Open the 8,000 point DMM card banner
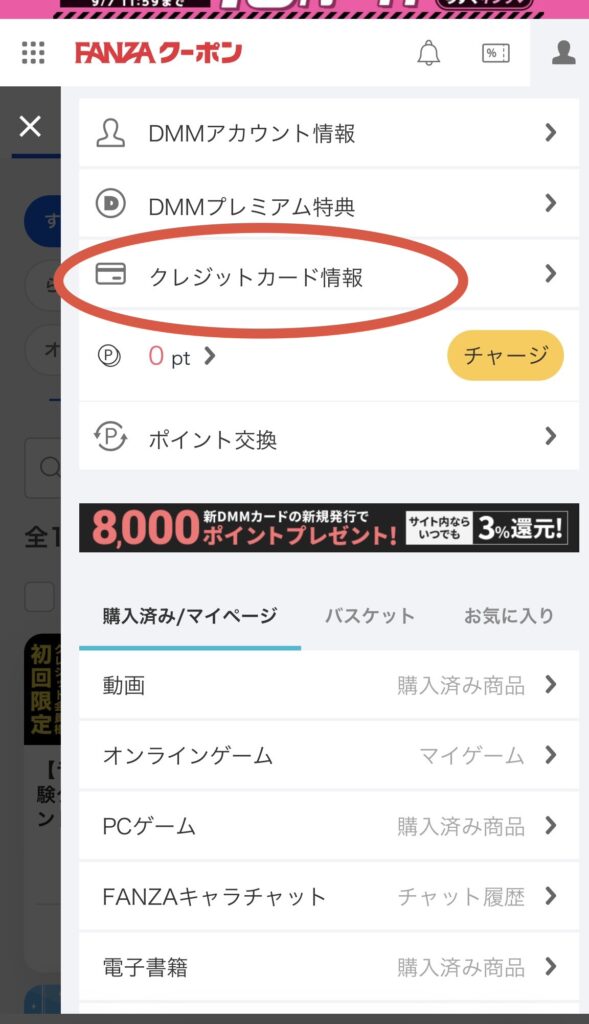This screenshot has width=589, height=1024. [329, 528]
